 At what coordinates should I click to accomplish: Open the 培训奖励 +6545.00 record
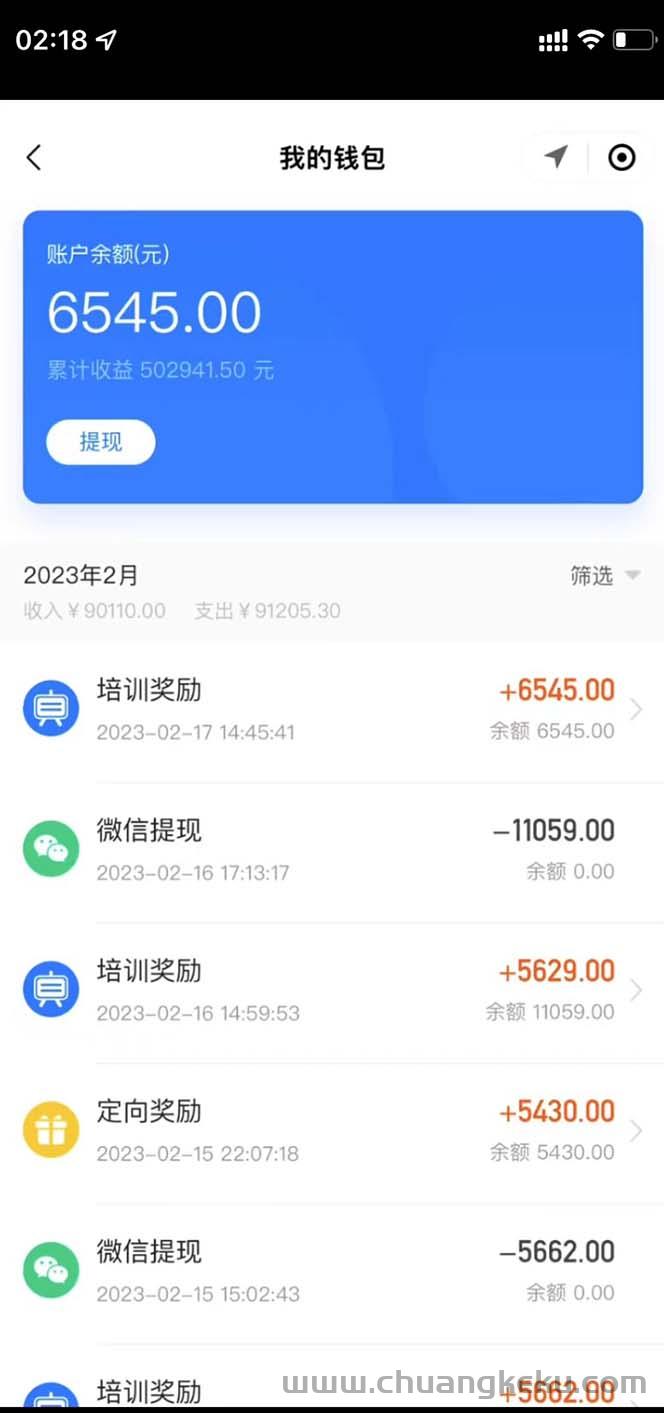point(332,711)
